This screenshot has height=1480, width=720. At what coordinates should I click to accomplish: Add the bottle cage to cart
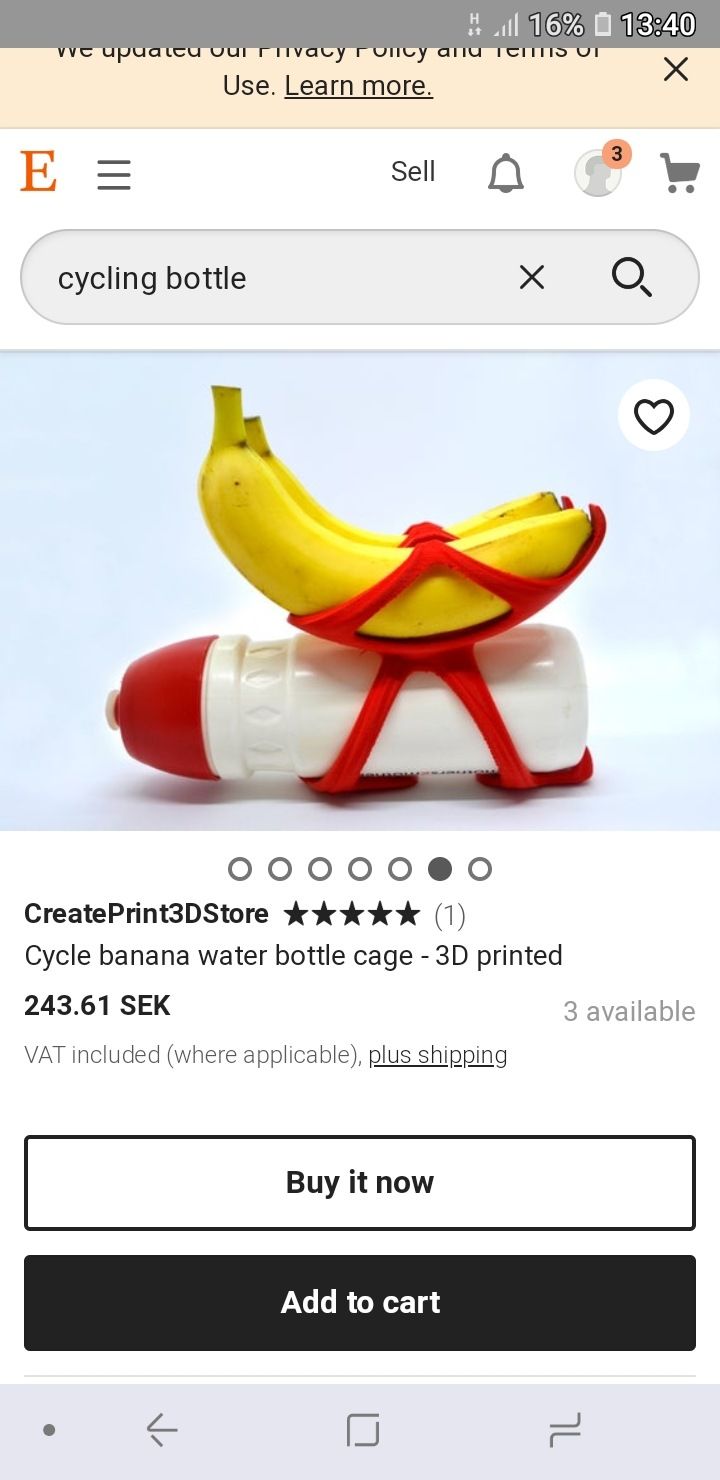pos(360,1302)
